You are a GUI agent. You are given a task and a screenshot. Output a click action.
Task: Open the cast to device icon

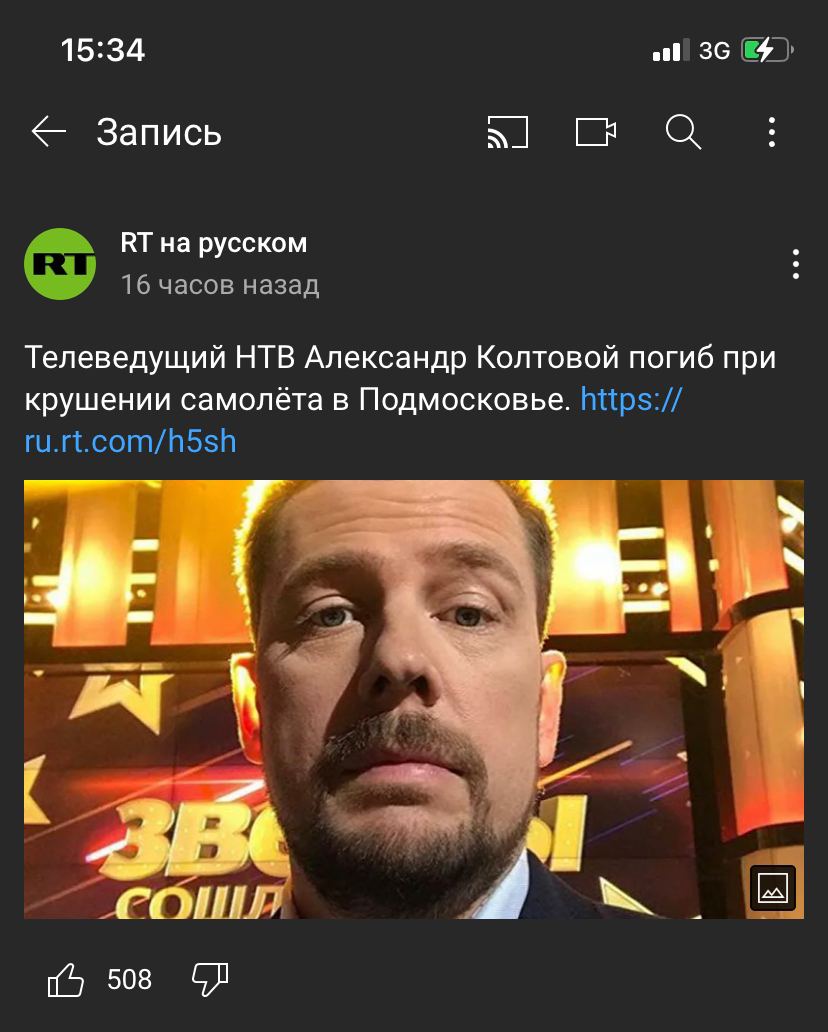pos(507,132)
